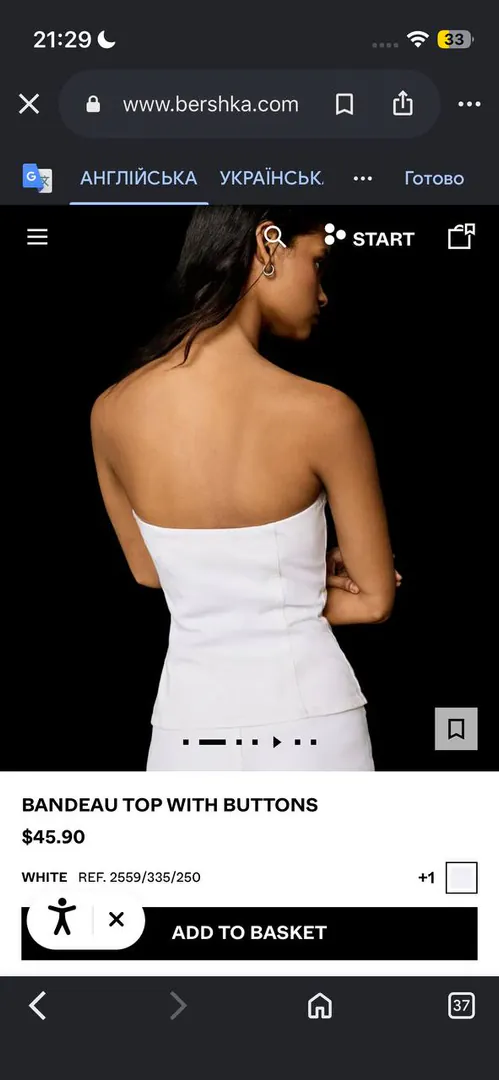Switch translation to УКРАЇНСЬКА
Viewport: 499px width, 1080px height.
(272, 178)
